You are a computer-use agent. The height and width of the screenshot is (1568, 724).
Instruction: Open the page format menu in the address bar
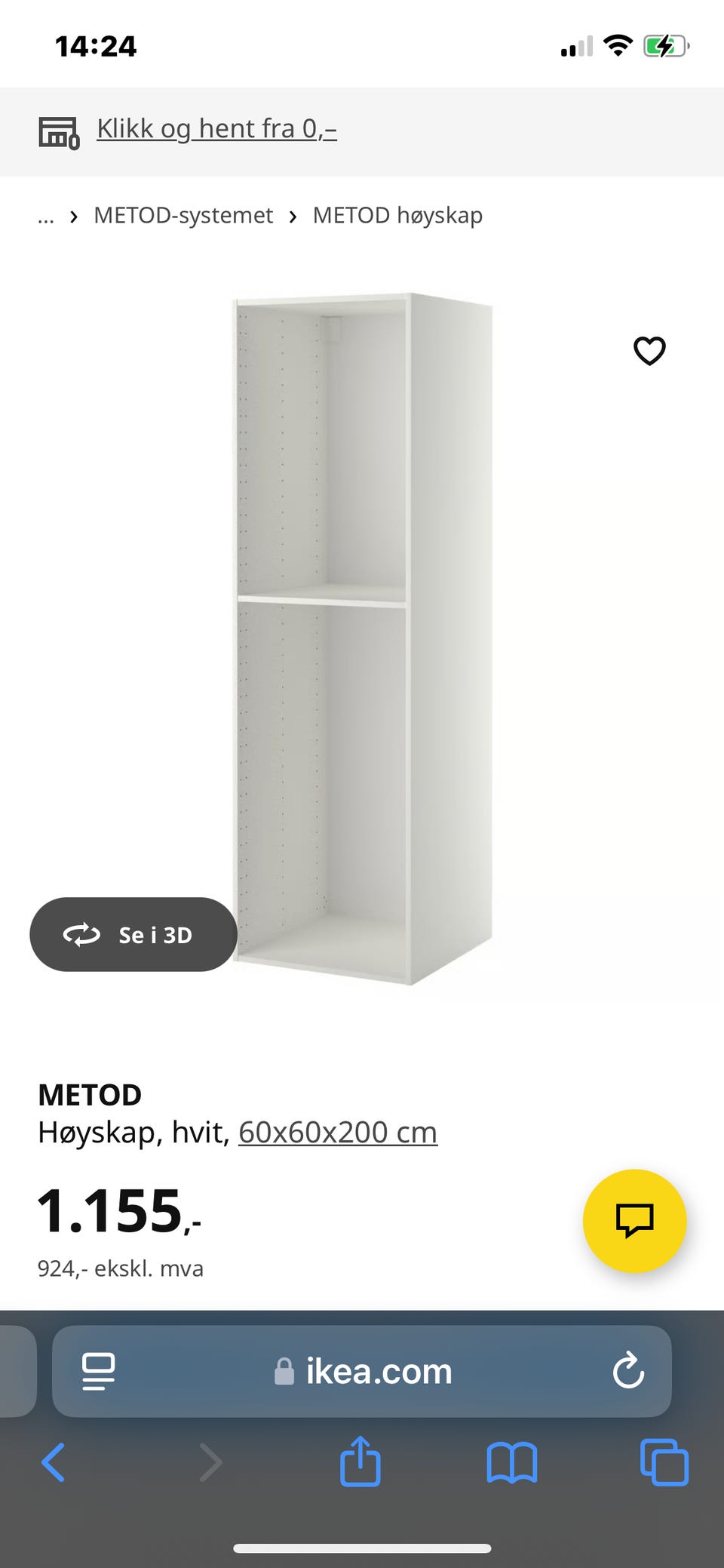click(x=98, y=1371)
